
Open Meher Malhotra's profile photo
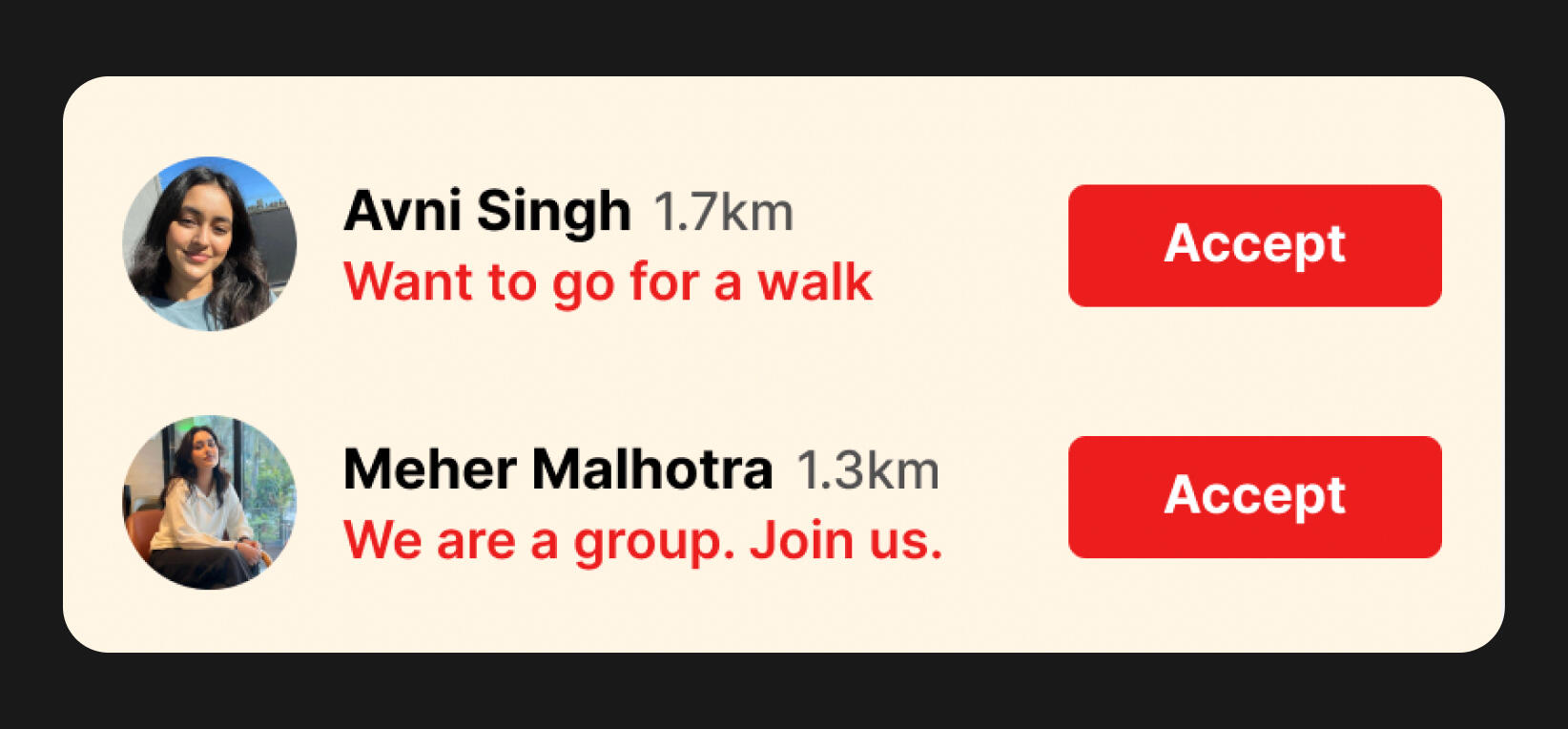pos(209,502)
